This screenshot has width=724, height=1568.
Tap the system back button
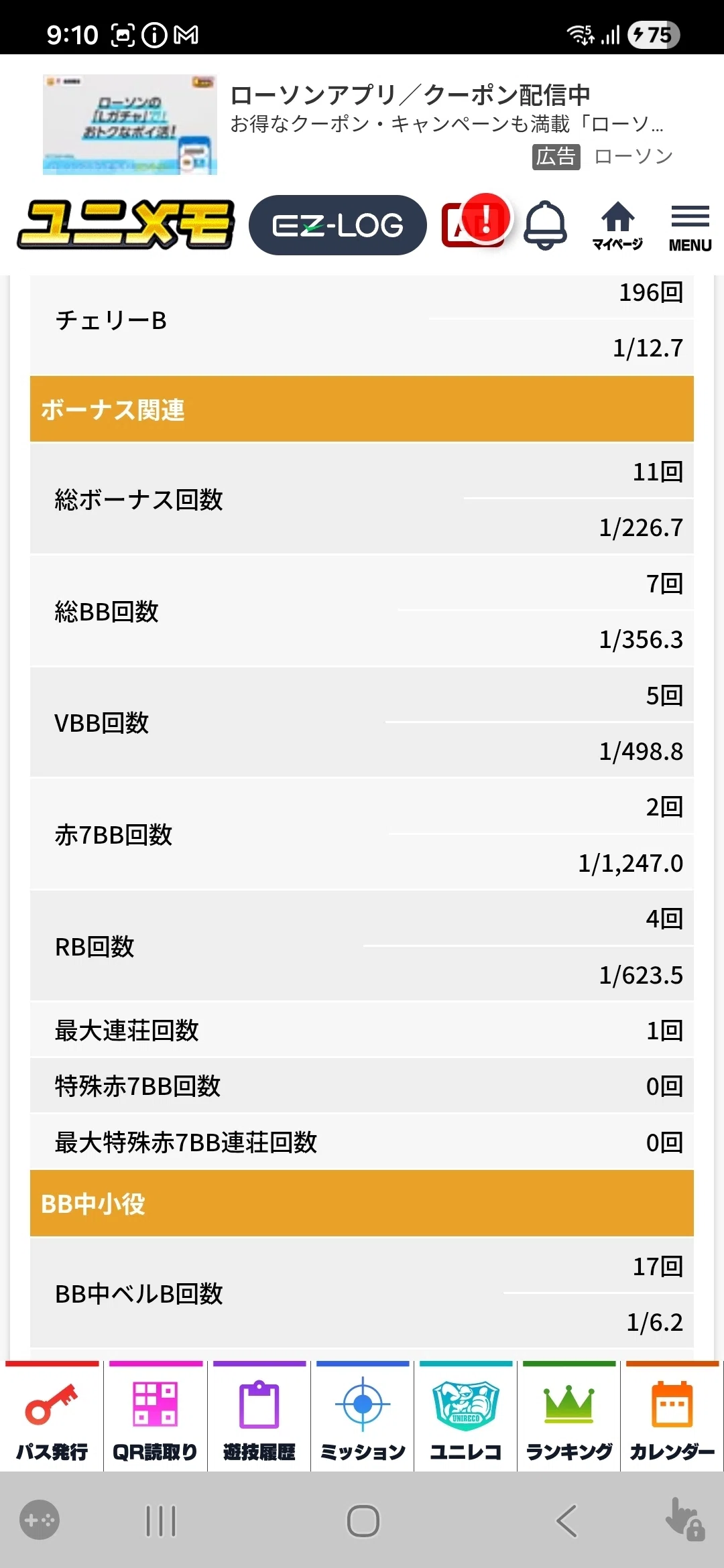(566, 1520)
